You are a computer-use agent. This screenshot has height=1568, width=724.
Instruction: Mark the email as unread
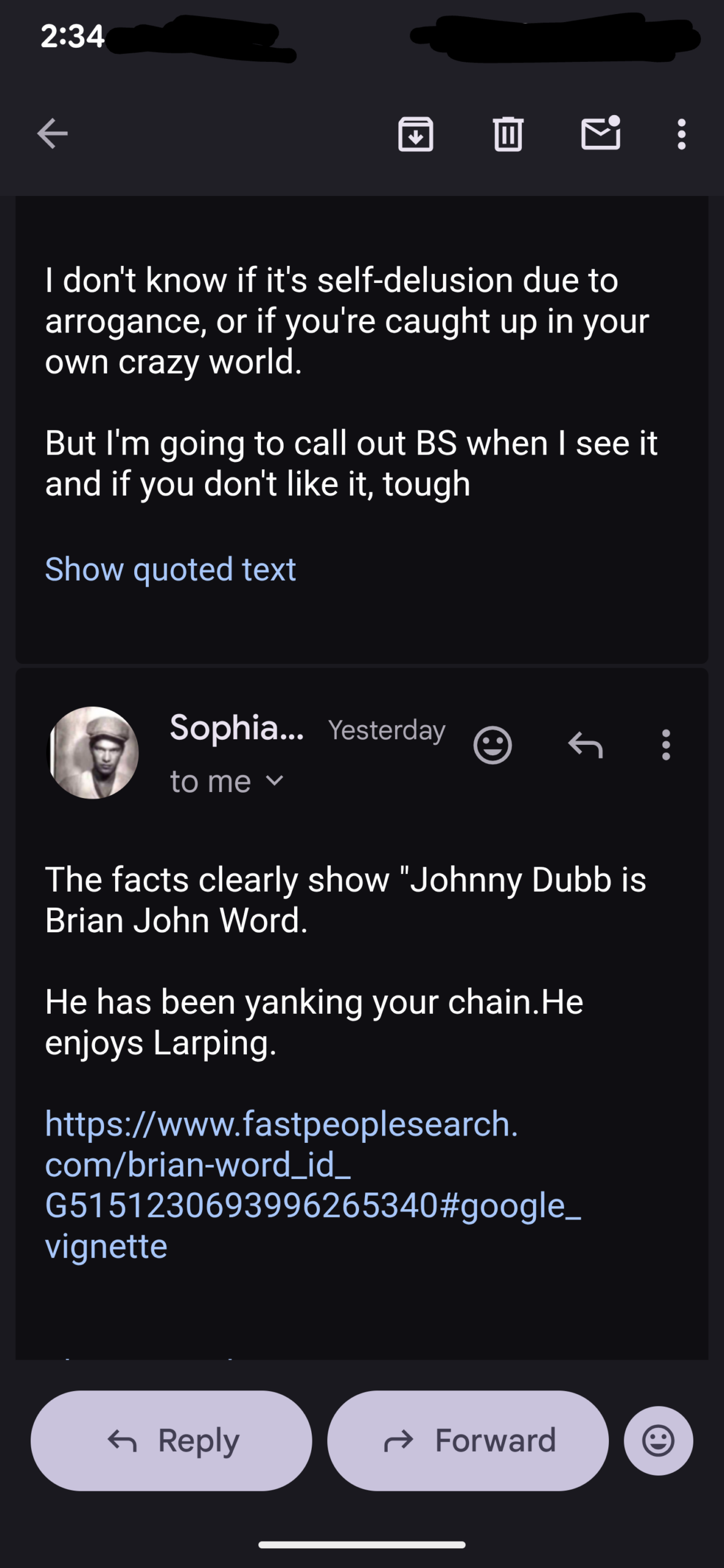(600, 134)
